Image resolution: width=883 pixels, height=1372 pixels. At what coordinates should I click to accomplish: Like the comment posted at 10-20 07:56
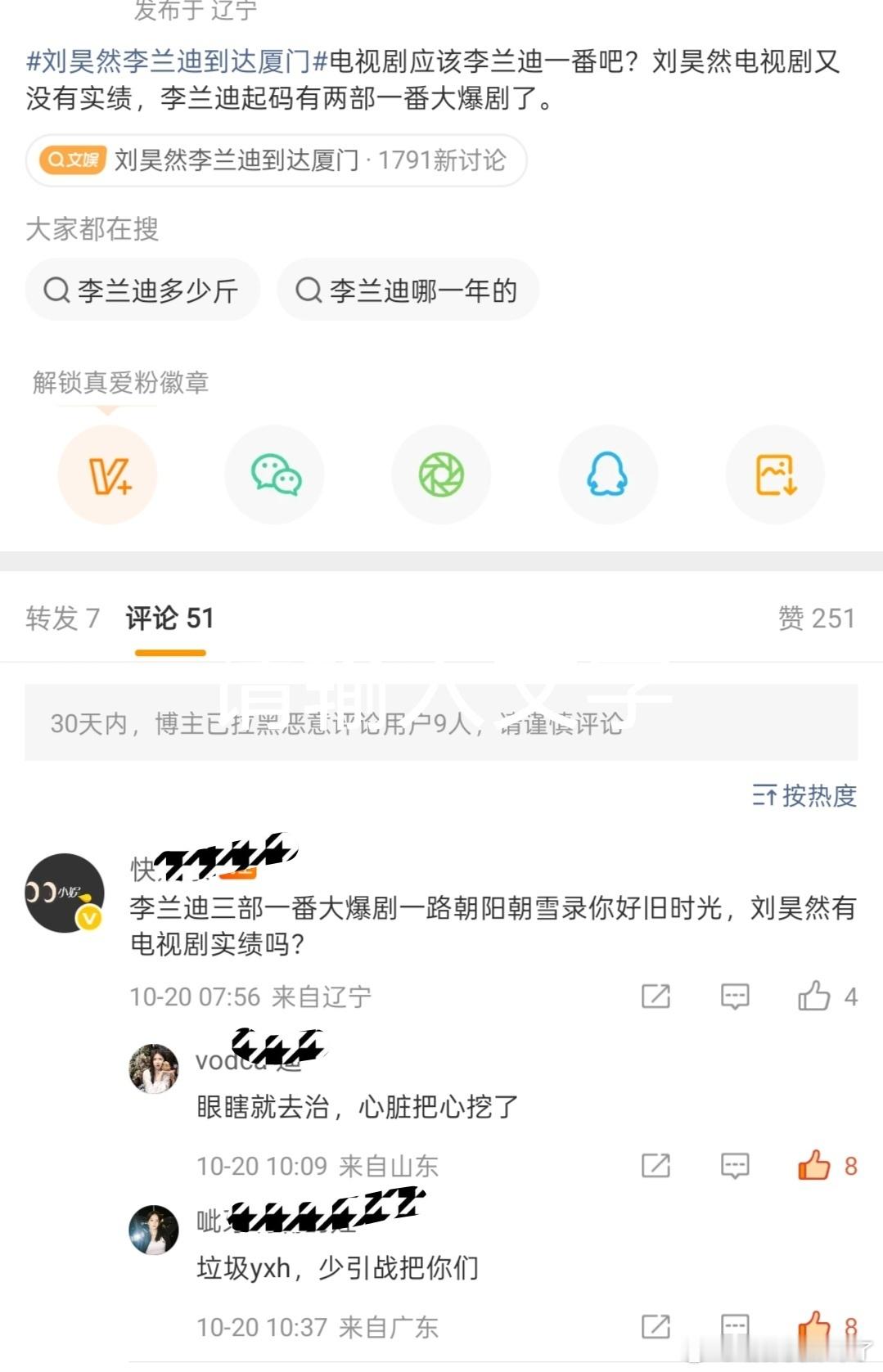pos(815,996)
